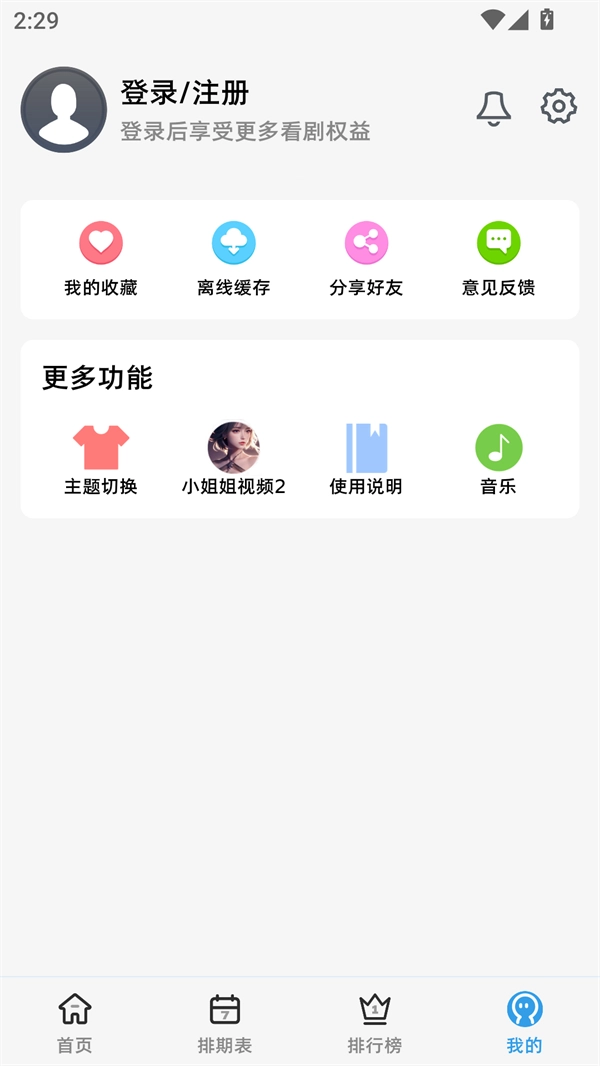
Task: Open 音乐 music feature
Action: tap(498, 459)
